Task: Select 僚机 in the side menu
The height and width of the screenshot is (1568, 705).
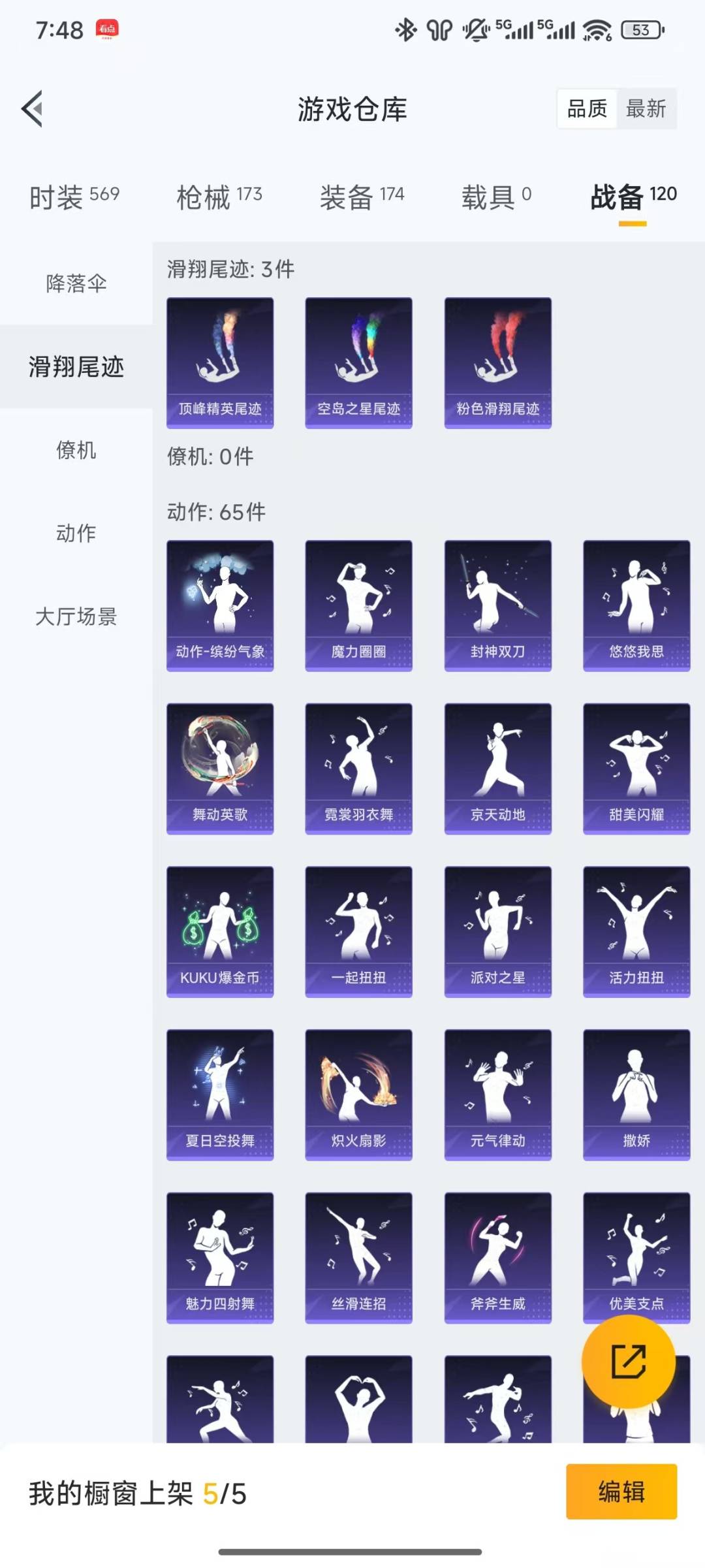Action: click(76, 450)
